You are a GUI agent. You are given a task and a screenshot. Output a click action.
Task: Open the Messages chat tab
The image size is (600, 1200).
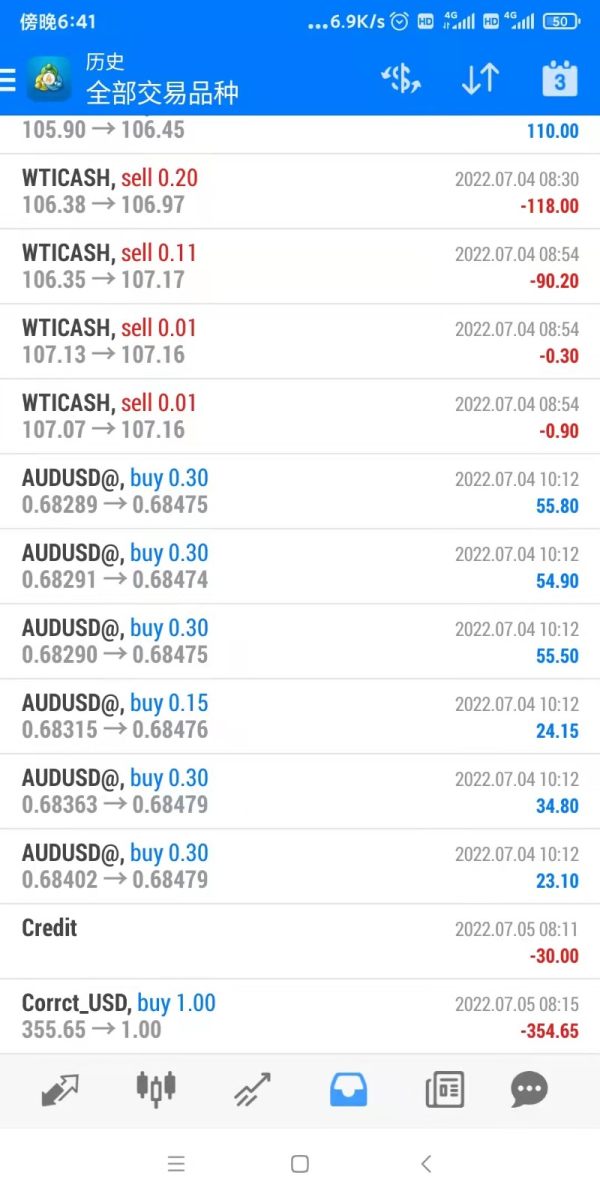pos(529,1089)
